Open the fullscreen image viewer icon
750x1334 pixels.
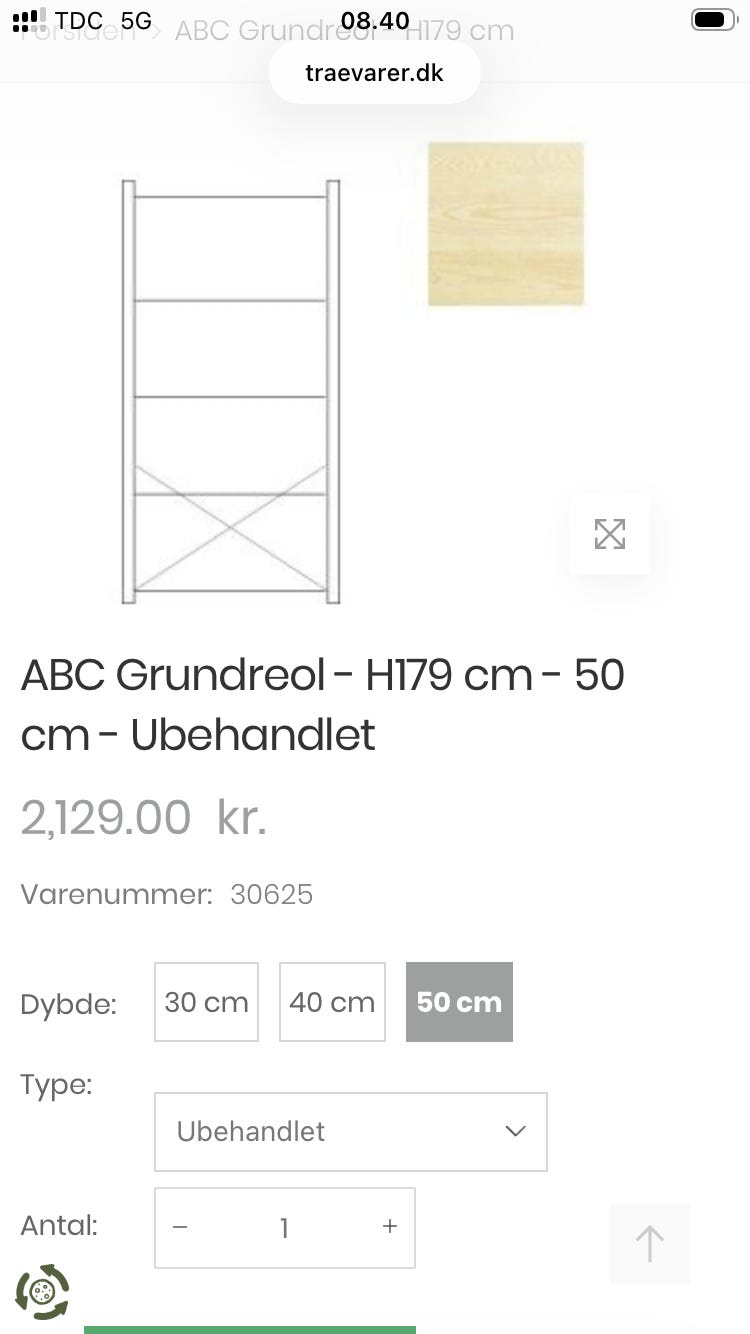[x=610, y=534]
